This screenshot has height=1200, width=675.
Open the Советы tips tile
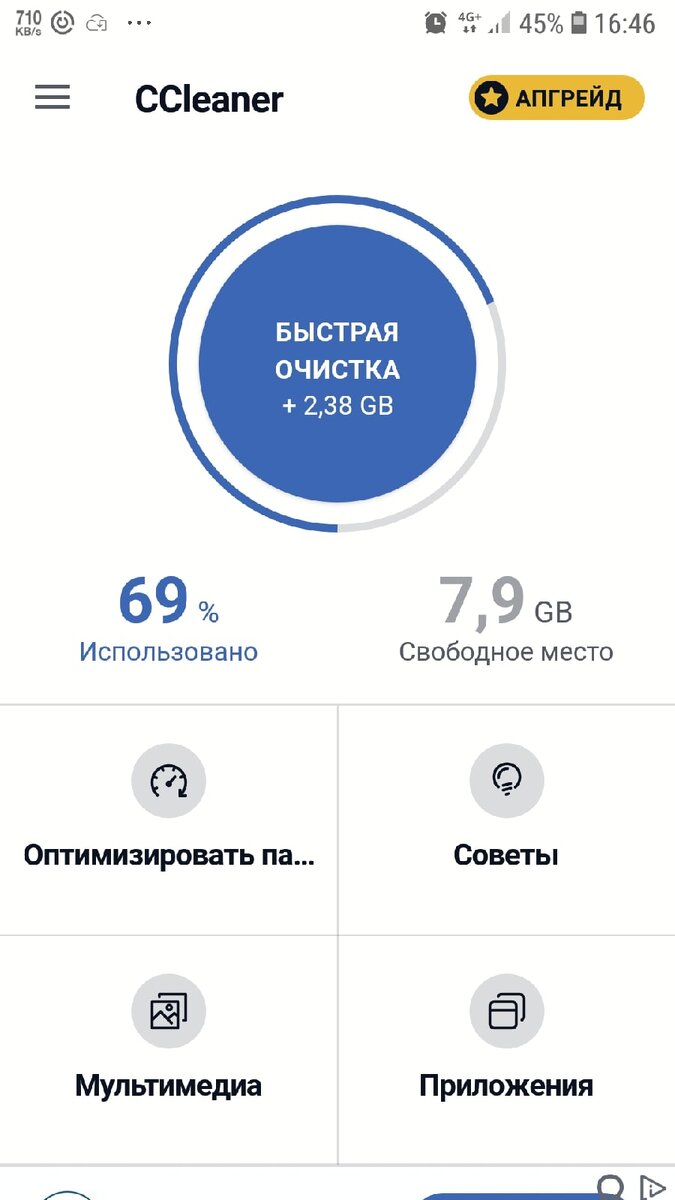coord(506,820)
